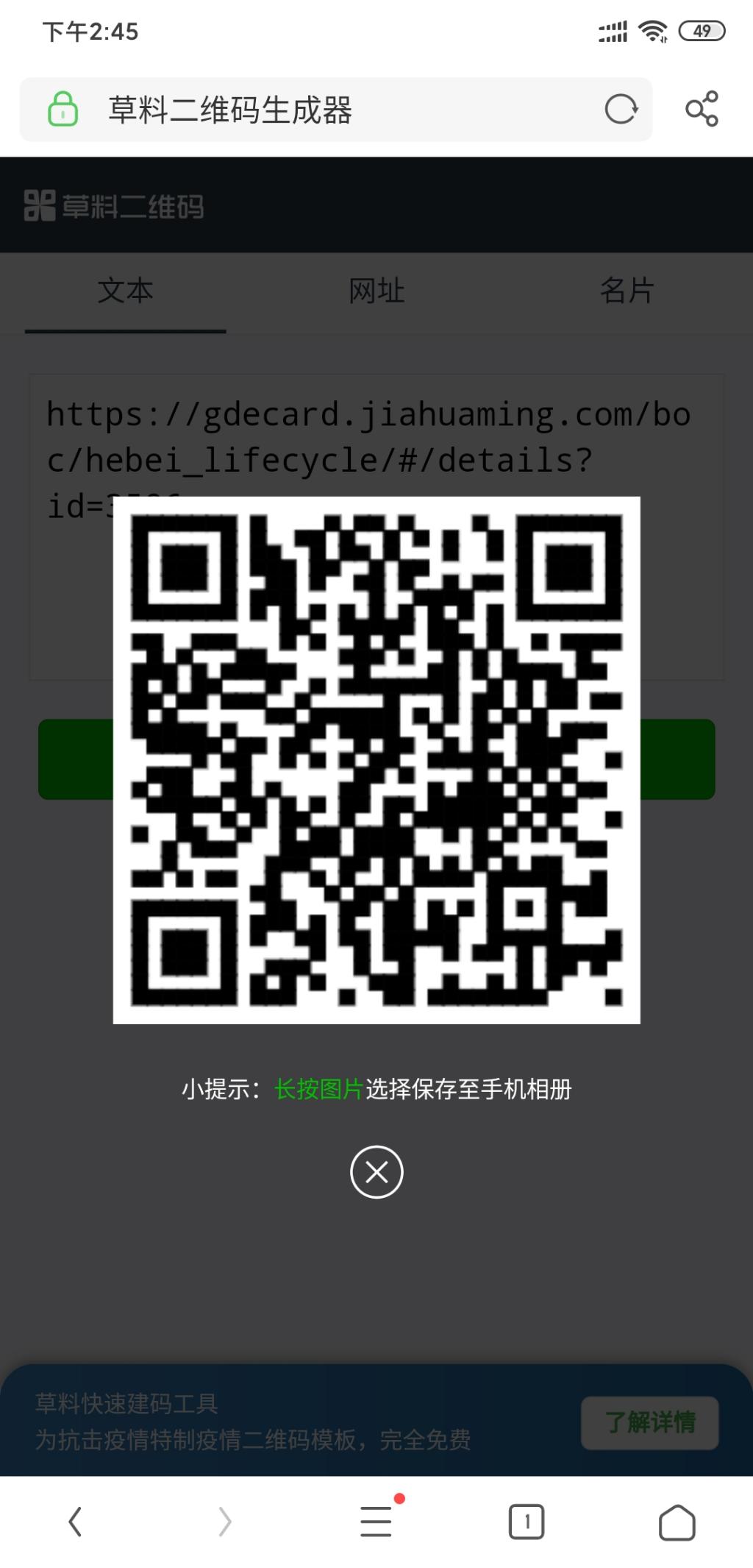The height and width of the screenshot is (1568, 753).
Task: Tap the 了解详情 button
Action: (650, 1422)
